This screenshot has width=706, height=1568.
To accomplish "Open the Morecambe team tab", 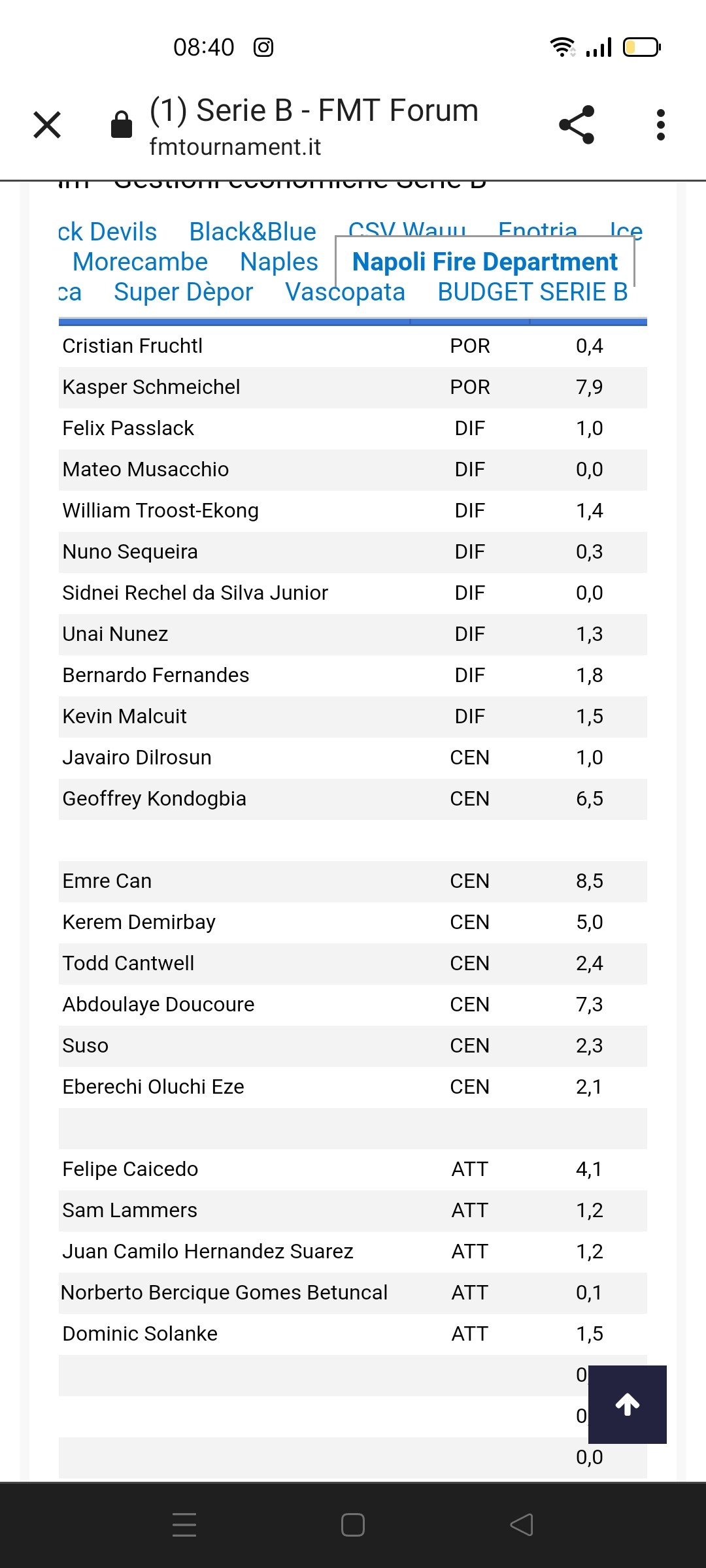I will pos(140,262).
